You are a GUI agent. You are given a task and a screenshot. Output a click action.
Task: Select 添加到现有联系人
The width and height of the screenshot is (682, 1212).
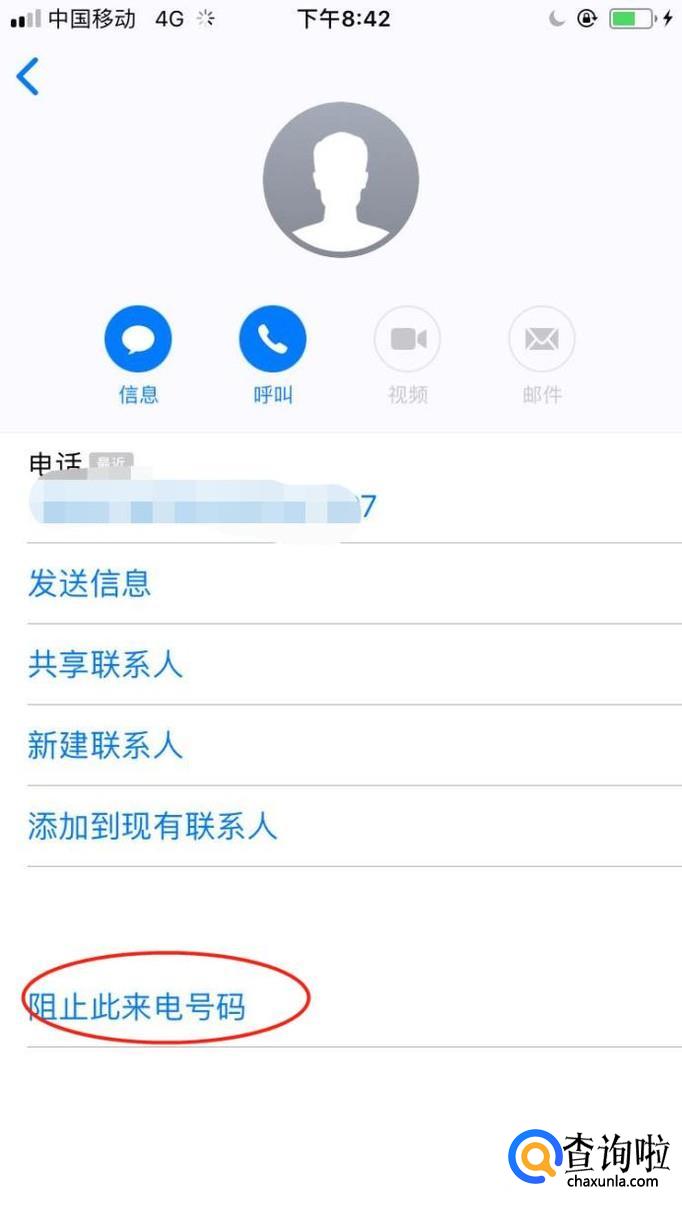[341, 827]
